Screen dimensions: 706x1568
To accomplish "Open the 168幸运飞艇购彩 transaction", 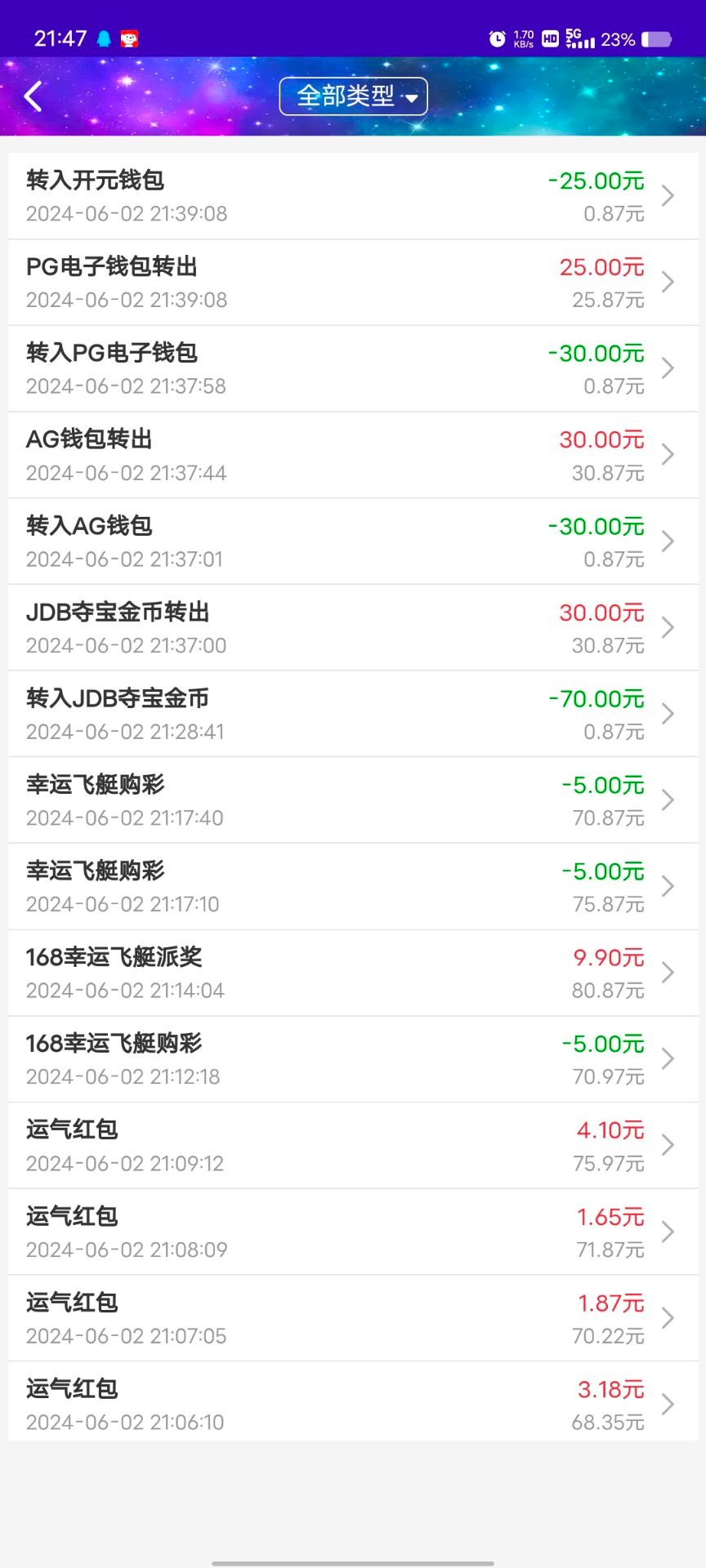I will pos(353,1059).
